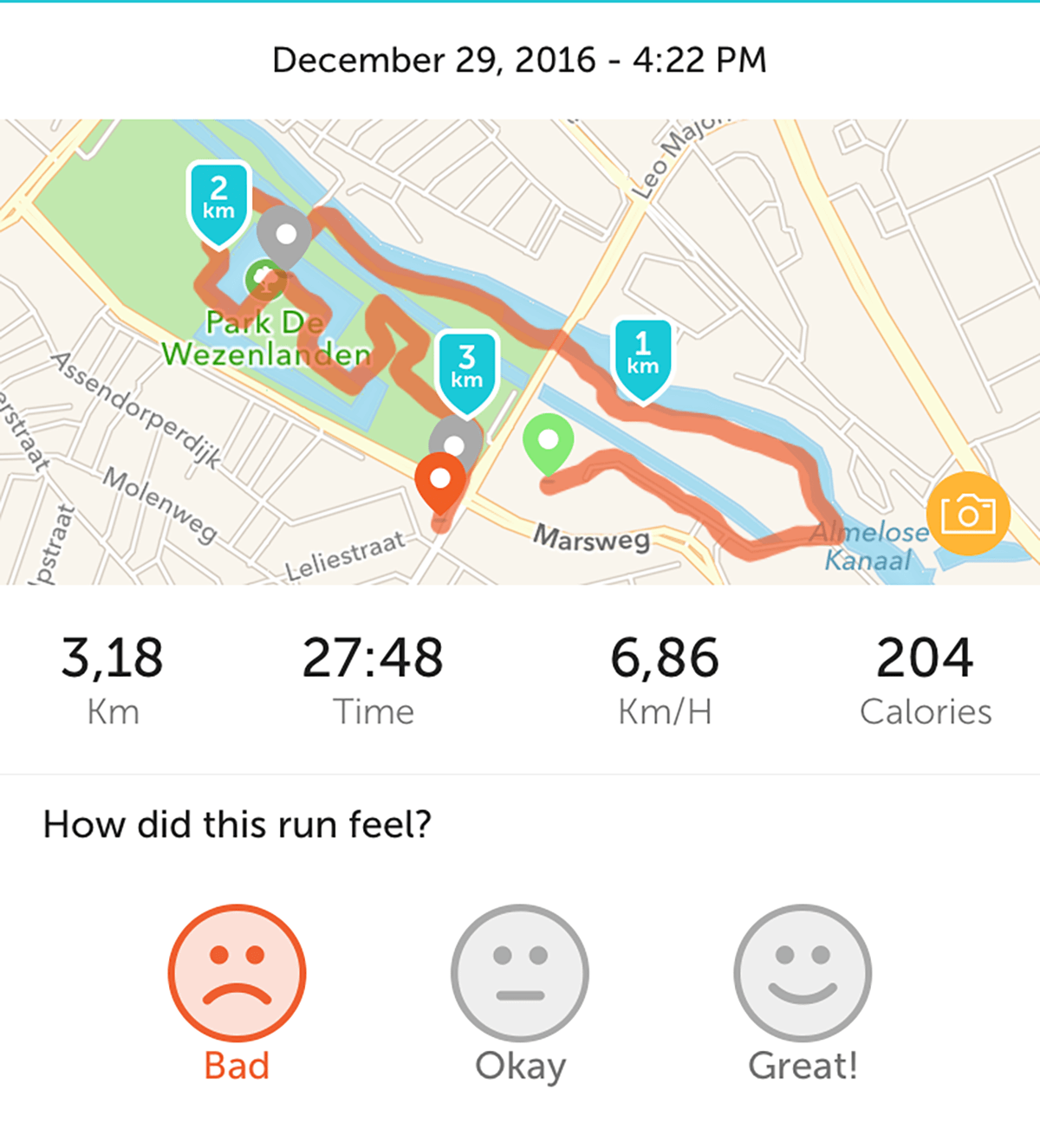Add a photo with the camera button
1040x1148 pixels.
967,514
